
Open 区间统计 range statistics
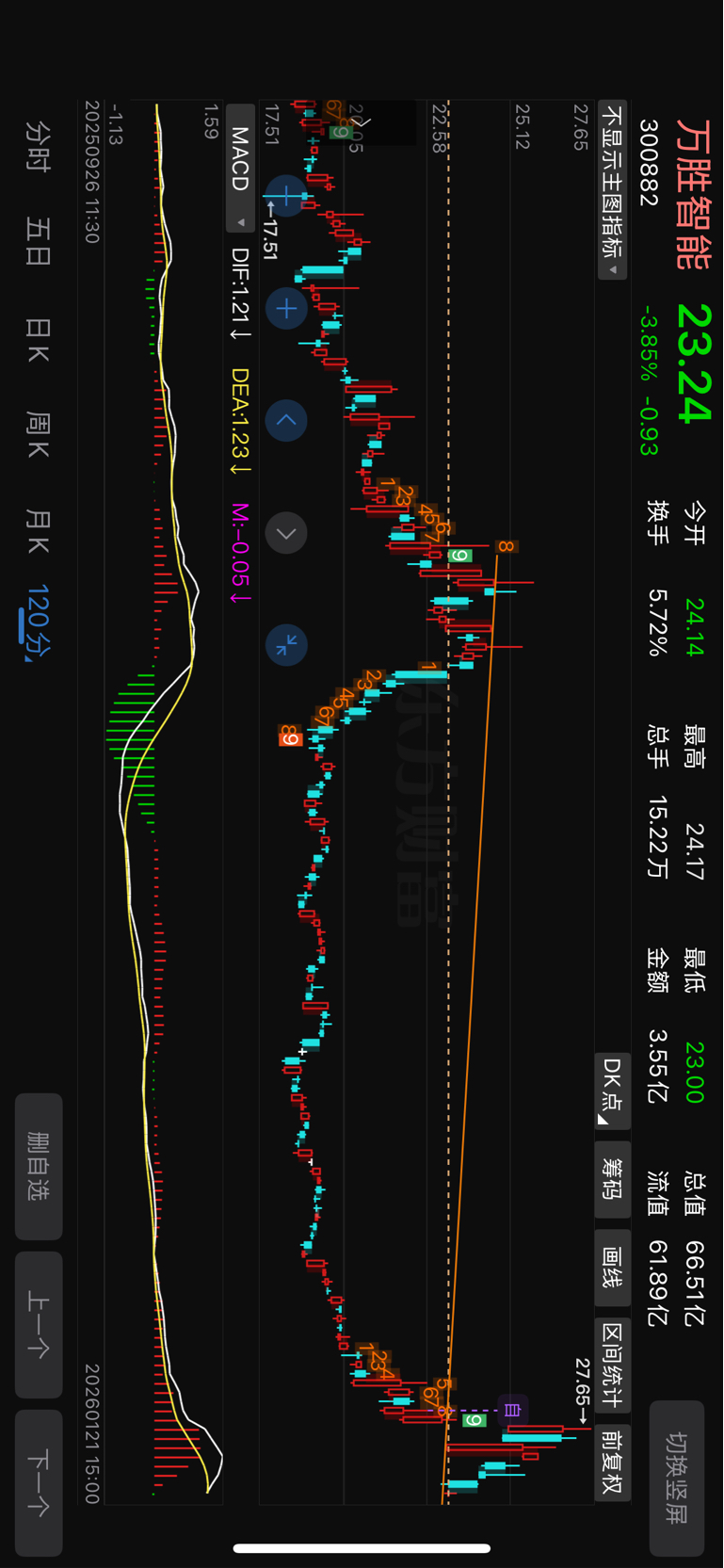[613, 1364]
